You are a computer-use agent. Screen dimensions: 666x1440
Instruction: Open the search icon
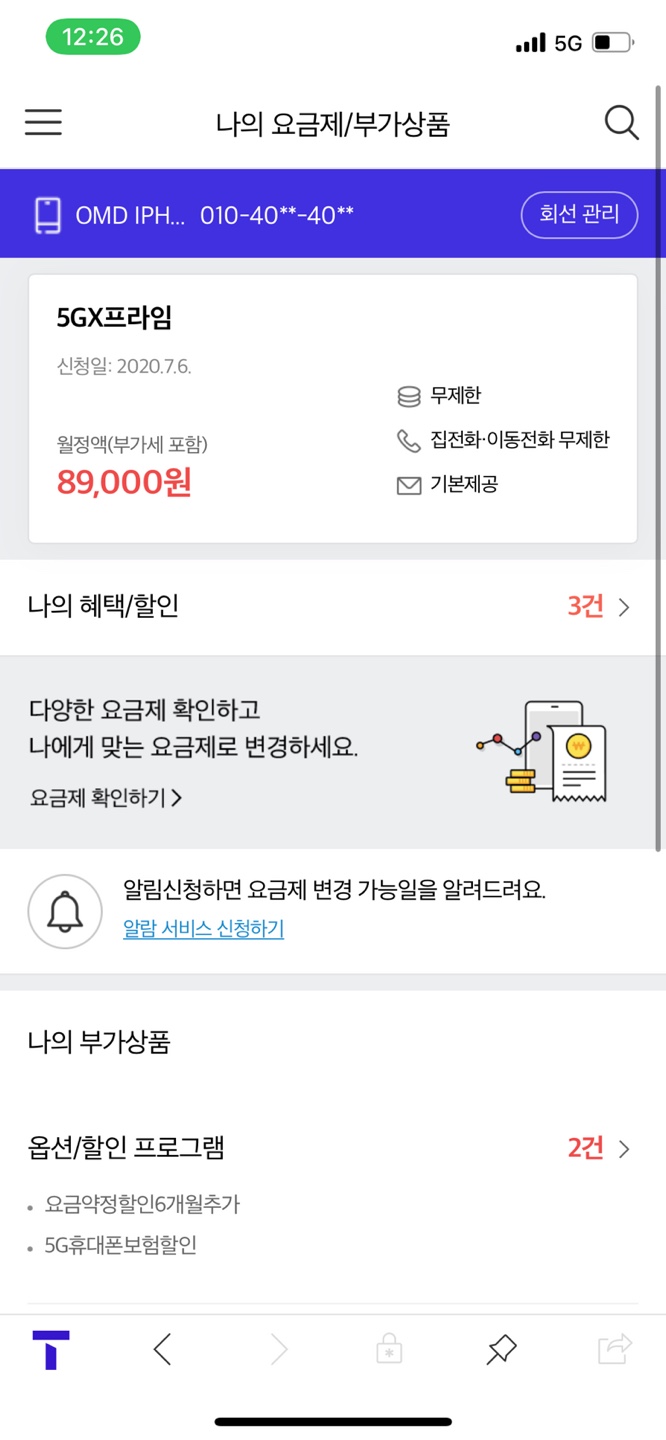pyautogui.click(x=621, y=123)
